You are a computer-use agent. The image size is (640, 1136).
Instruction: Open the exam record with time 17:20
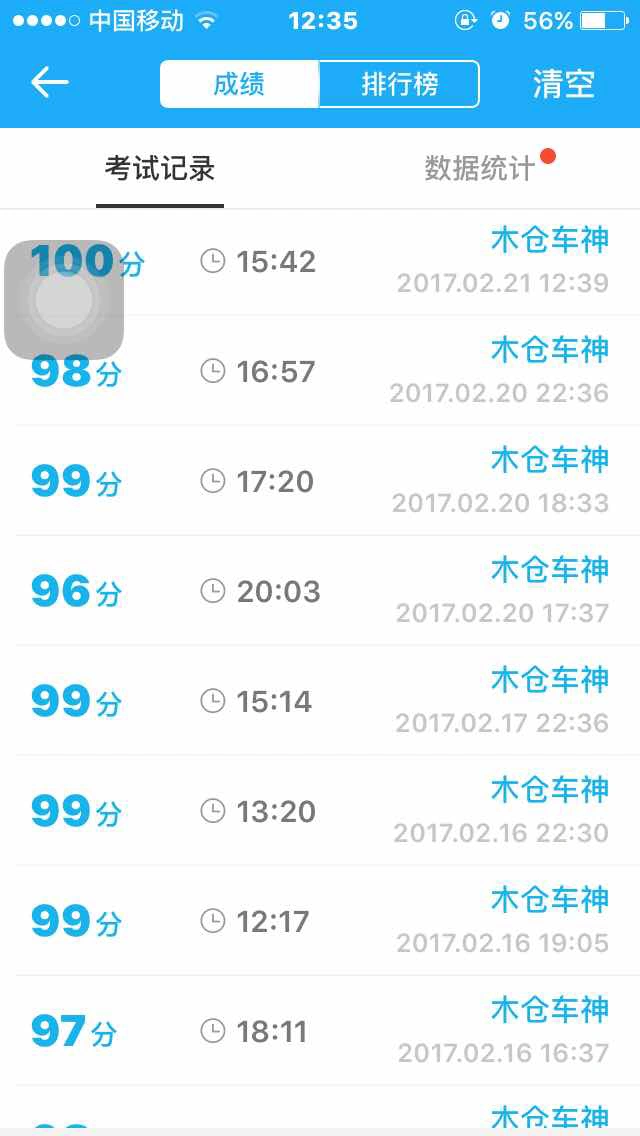pos(320,480)
